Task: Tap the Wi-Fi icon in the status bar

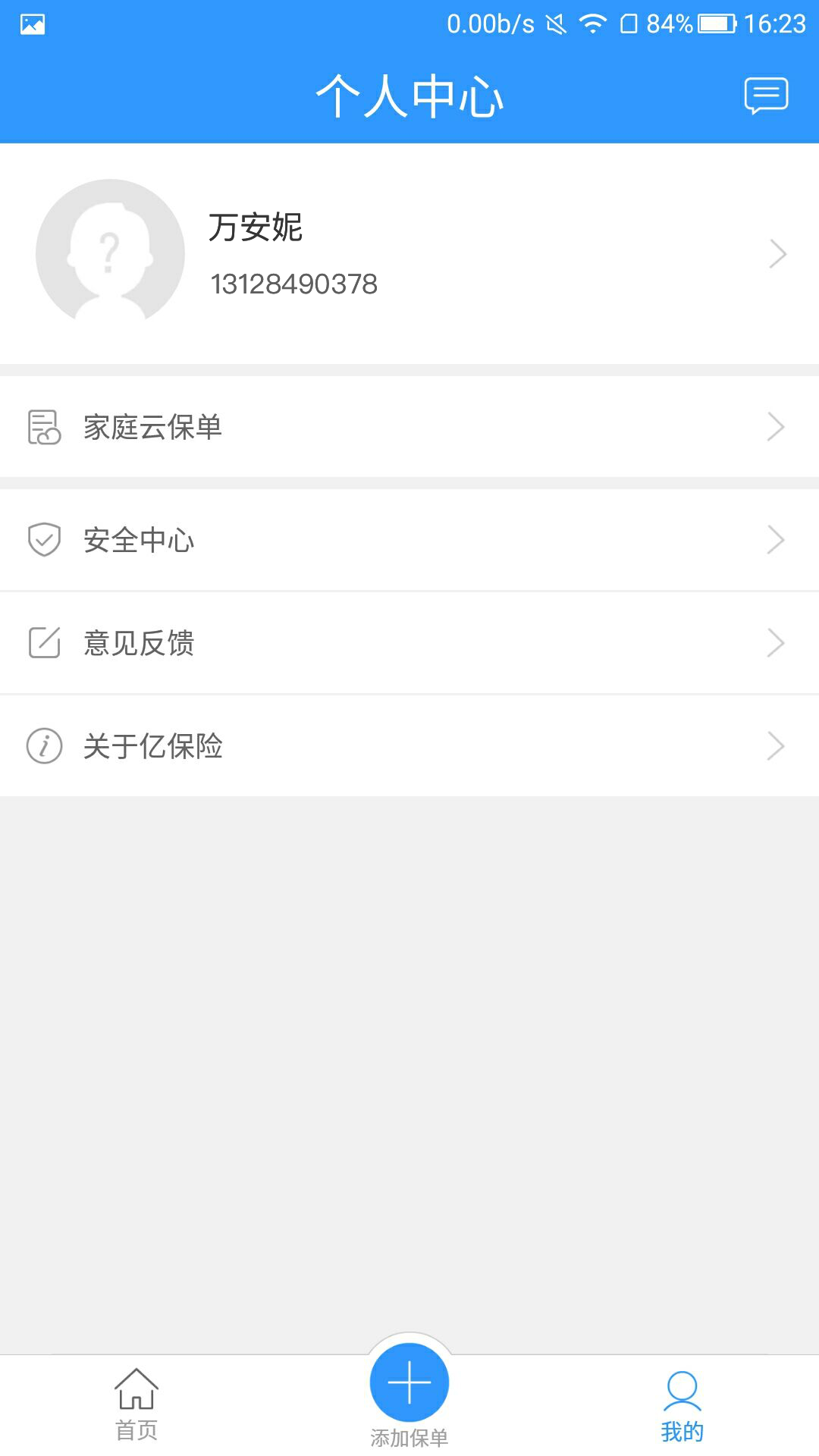Action: tap(593, 23)
